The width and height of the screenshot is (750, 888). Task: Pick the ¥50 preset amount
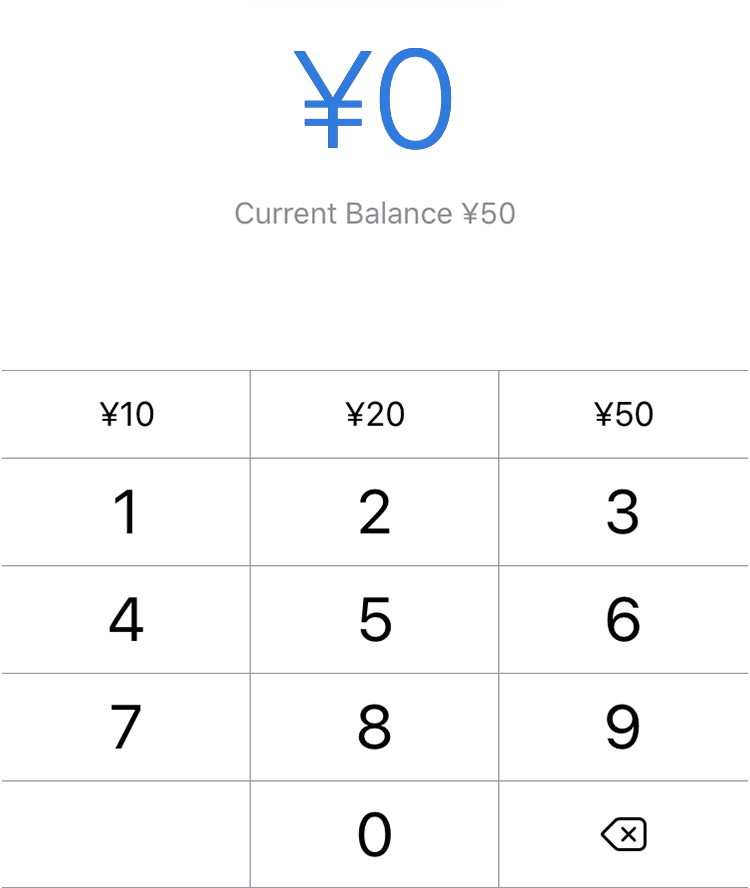[623, 414]
